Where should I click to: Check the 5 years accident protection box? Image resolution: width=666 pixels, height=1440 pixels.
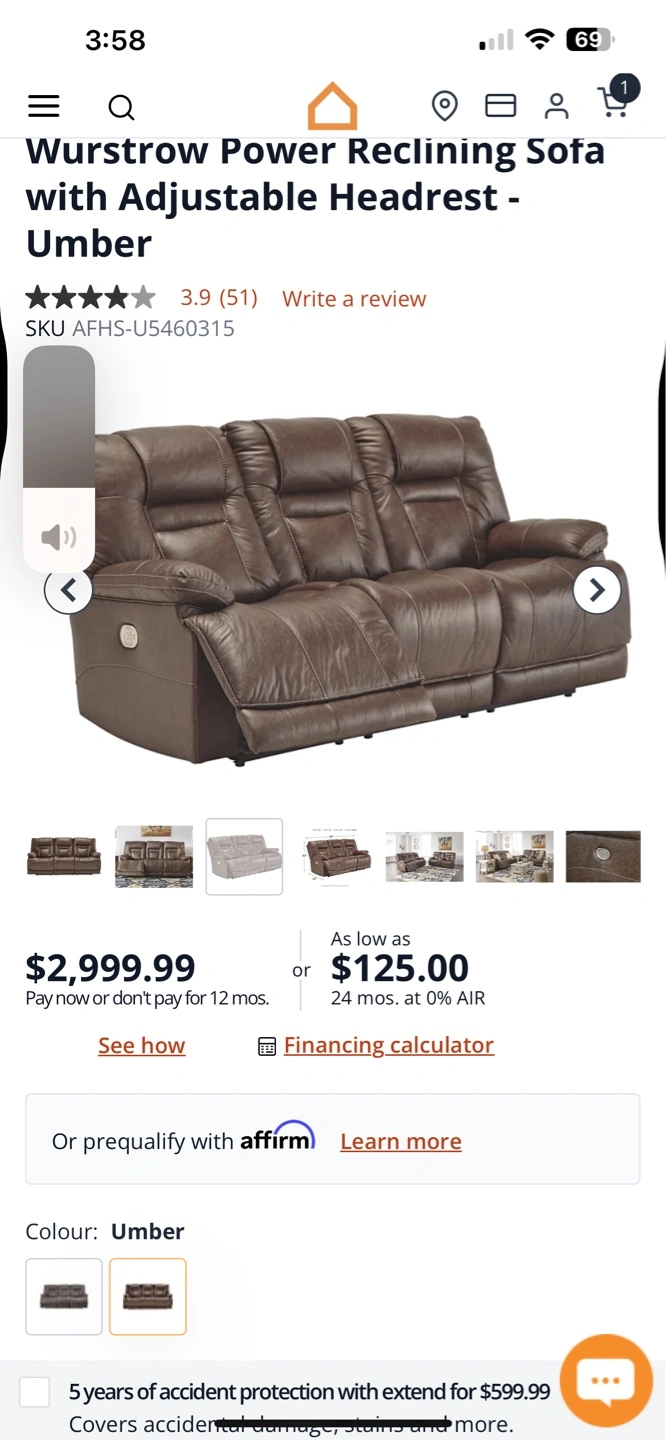tap(35, 1392)
